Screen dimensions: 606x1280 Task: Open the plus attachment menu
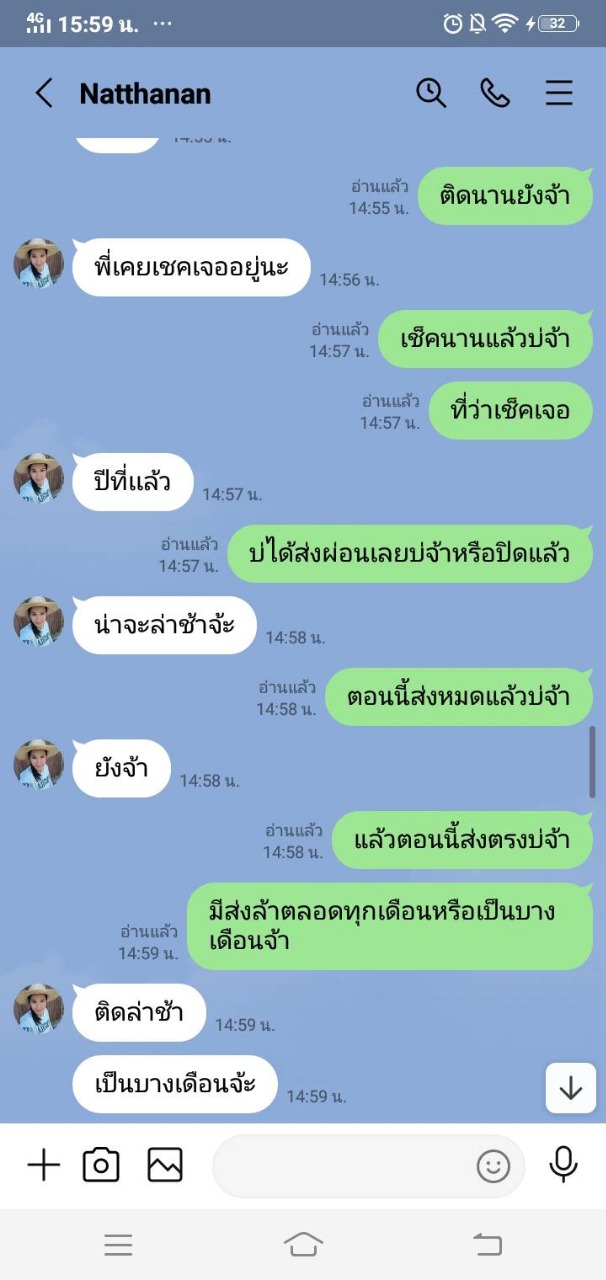pyautogui.click(x=43, y=1165)
